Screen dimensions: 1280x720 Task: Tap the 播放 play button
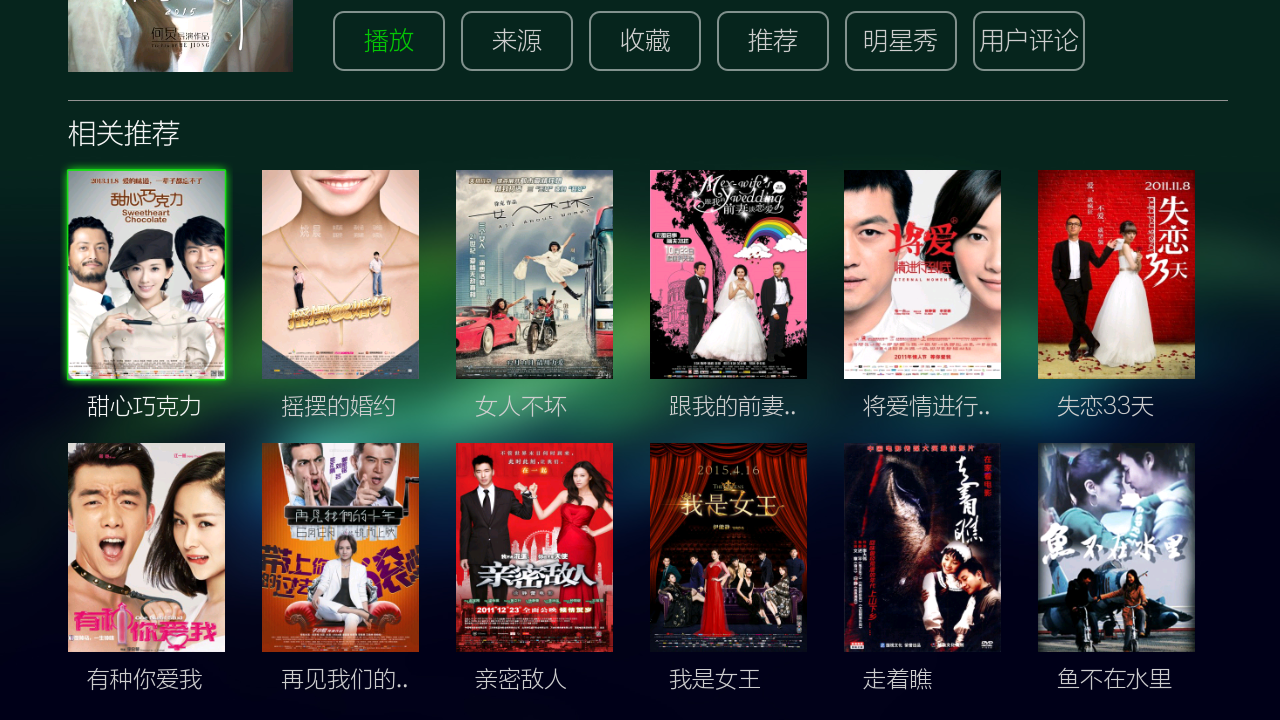click(x=389, y=41)
